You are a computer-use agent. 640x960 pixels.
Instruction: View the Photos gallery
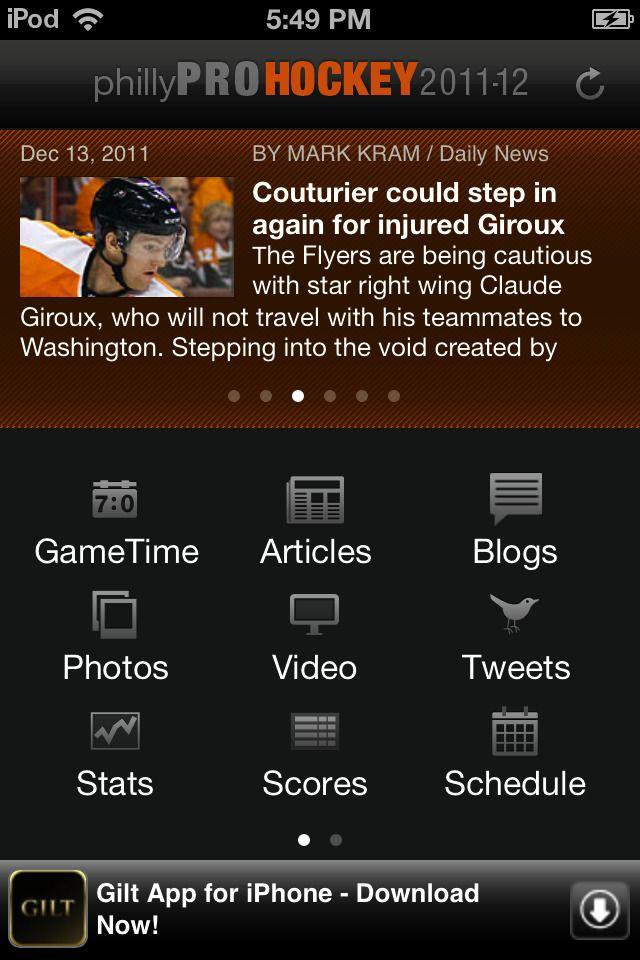(115, 637)
